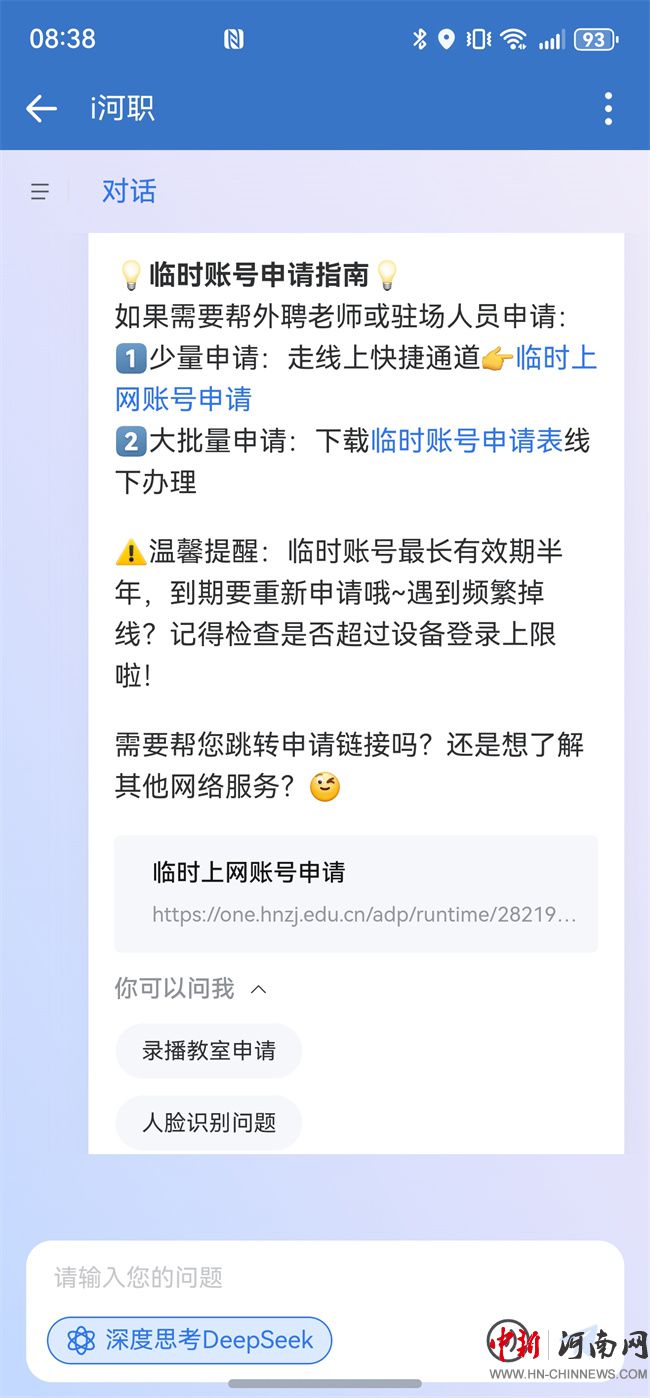This screenshot has height=1398, width=650.
Task: Select the 人脸识别问题 suggestion chip
Action: [208, 1123]
